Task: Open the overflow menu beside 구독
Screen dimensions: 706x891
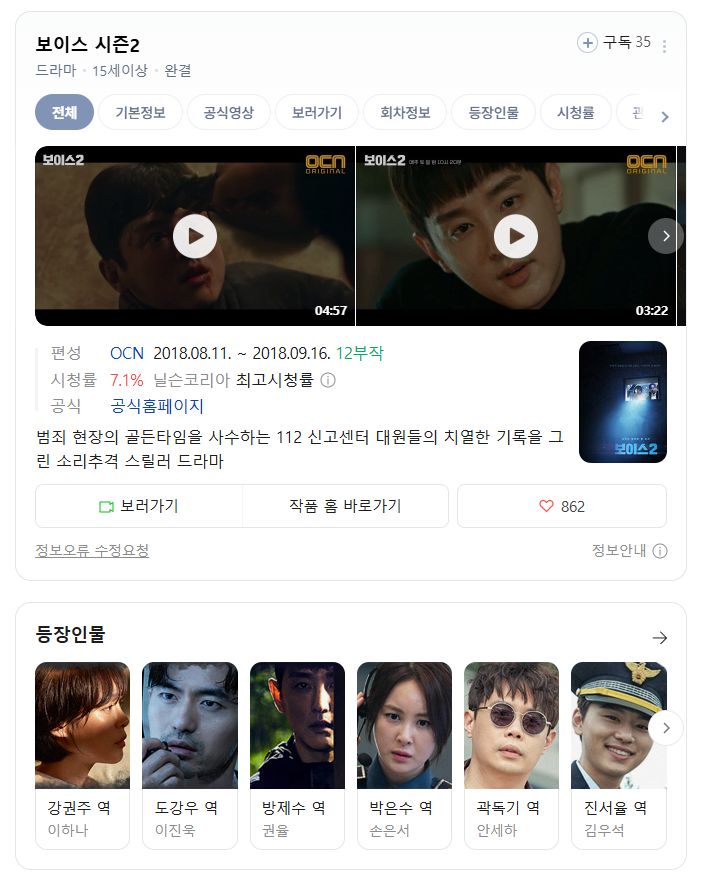Action: [665, 46]
